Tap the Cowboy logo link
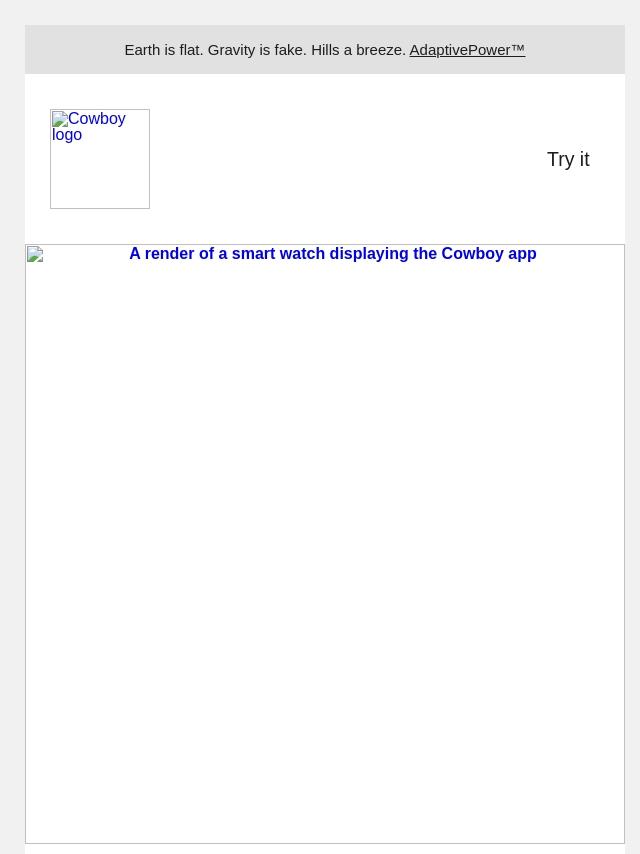Viewport: 640px width, 854px height. point(100,159)
